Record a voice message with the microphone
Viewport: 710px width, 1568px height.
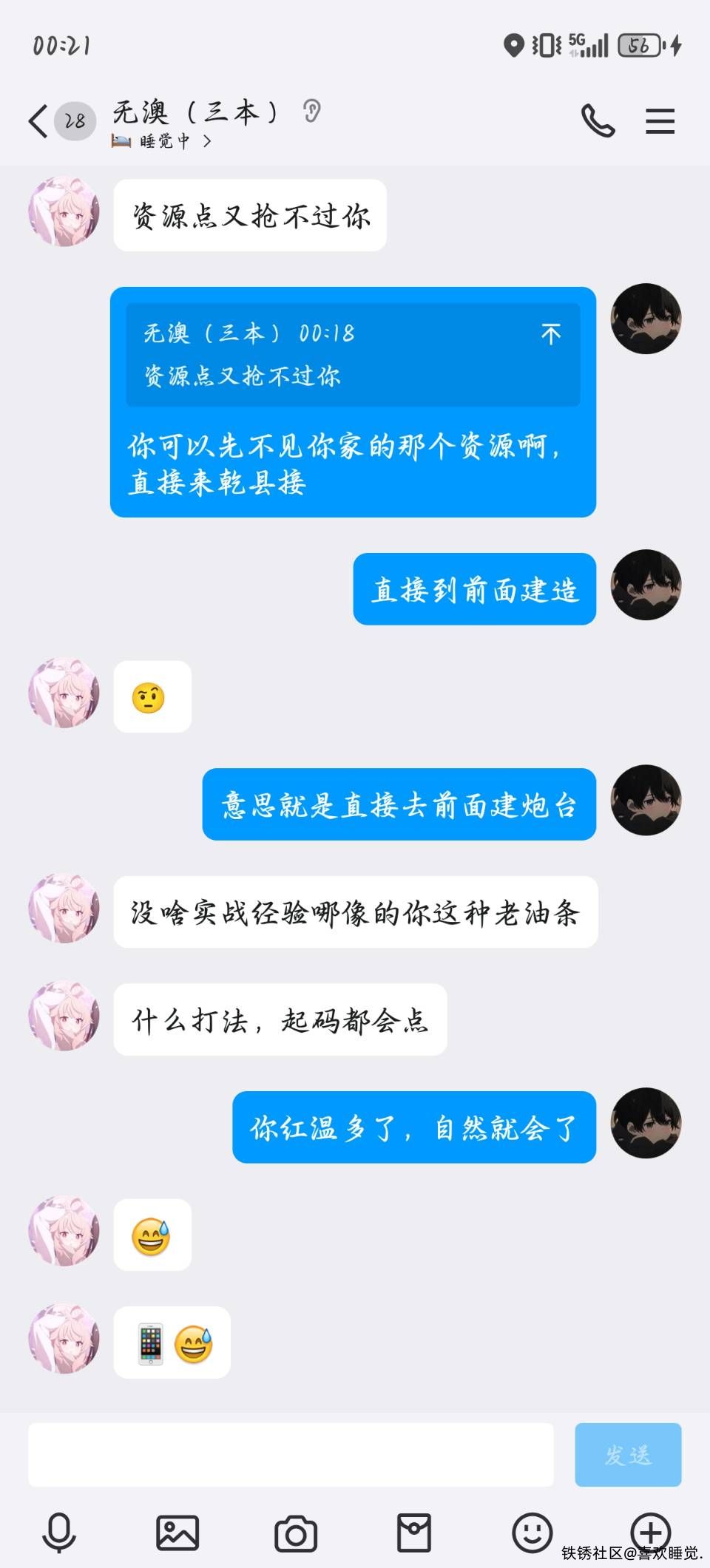(59, 1533)
